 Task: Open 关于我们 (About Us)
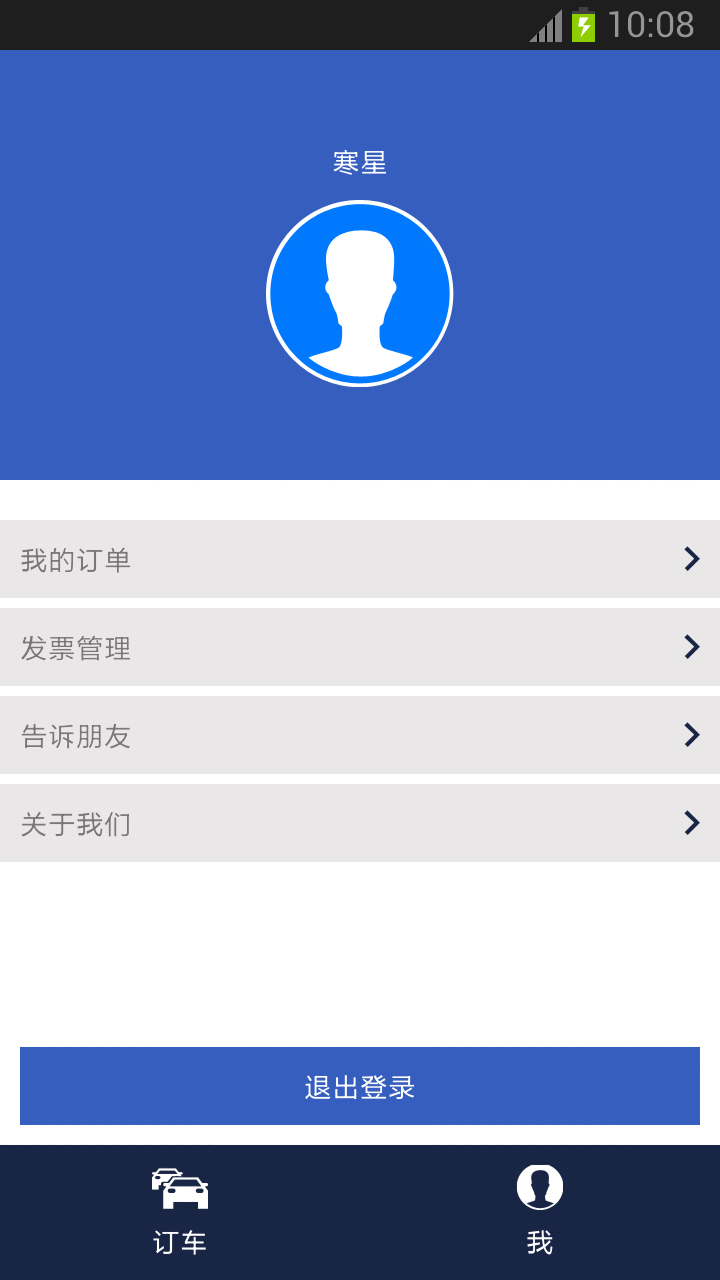pos(360,823)
